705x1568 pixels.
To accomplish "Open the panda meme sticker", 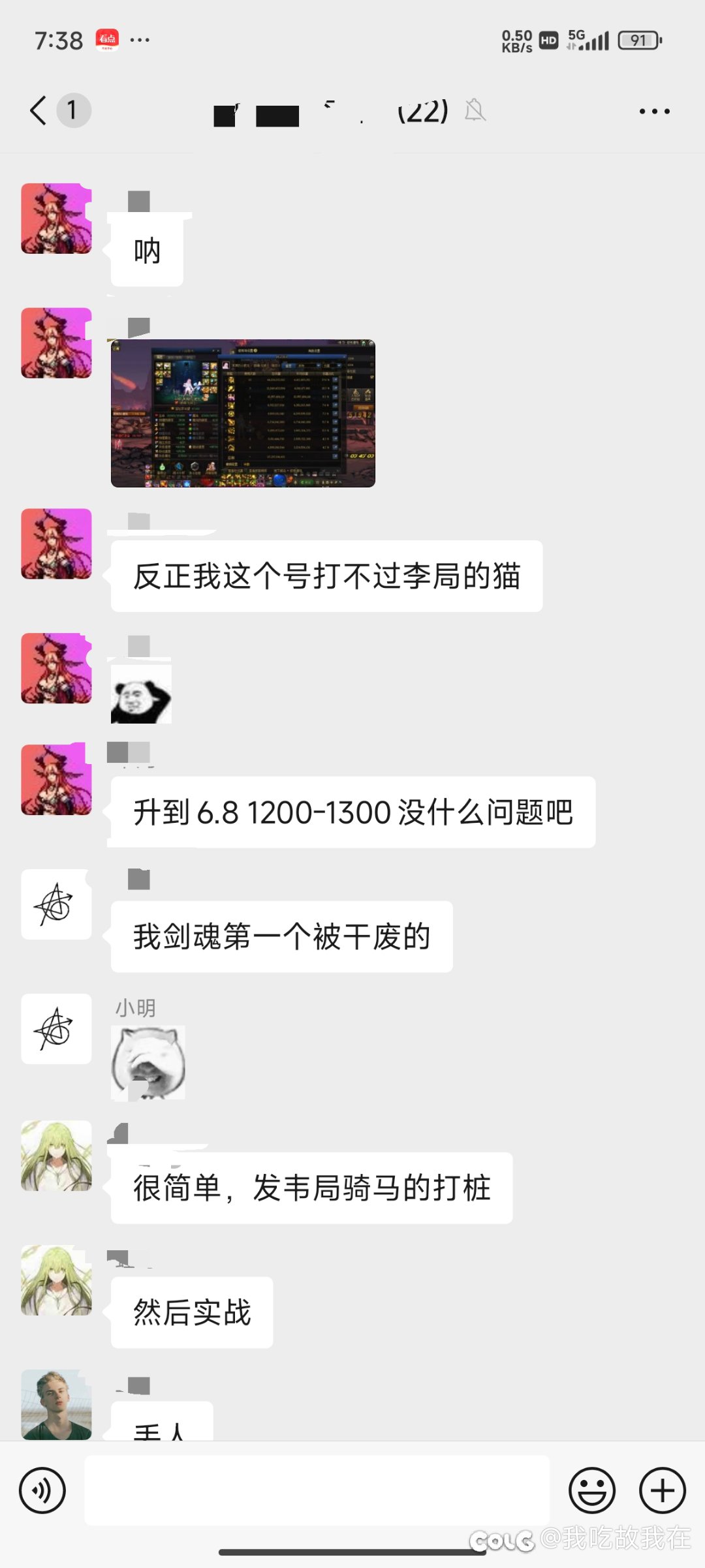I will click(142, 694).
